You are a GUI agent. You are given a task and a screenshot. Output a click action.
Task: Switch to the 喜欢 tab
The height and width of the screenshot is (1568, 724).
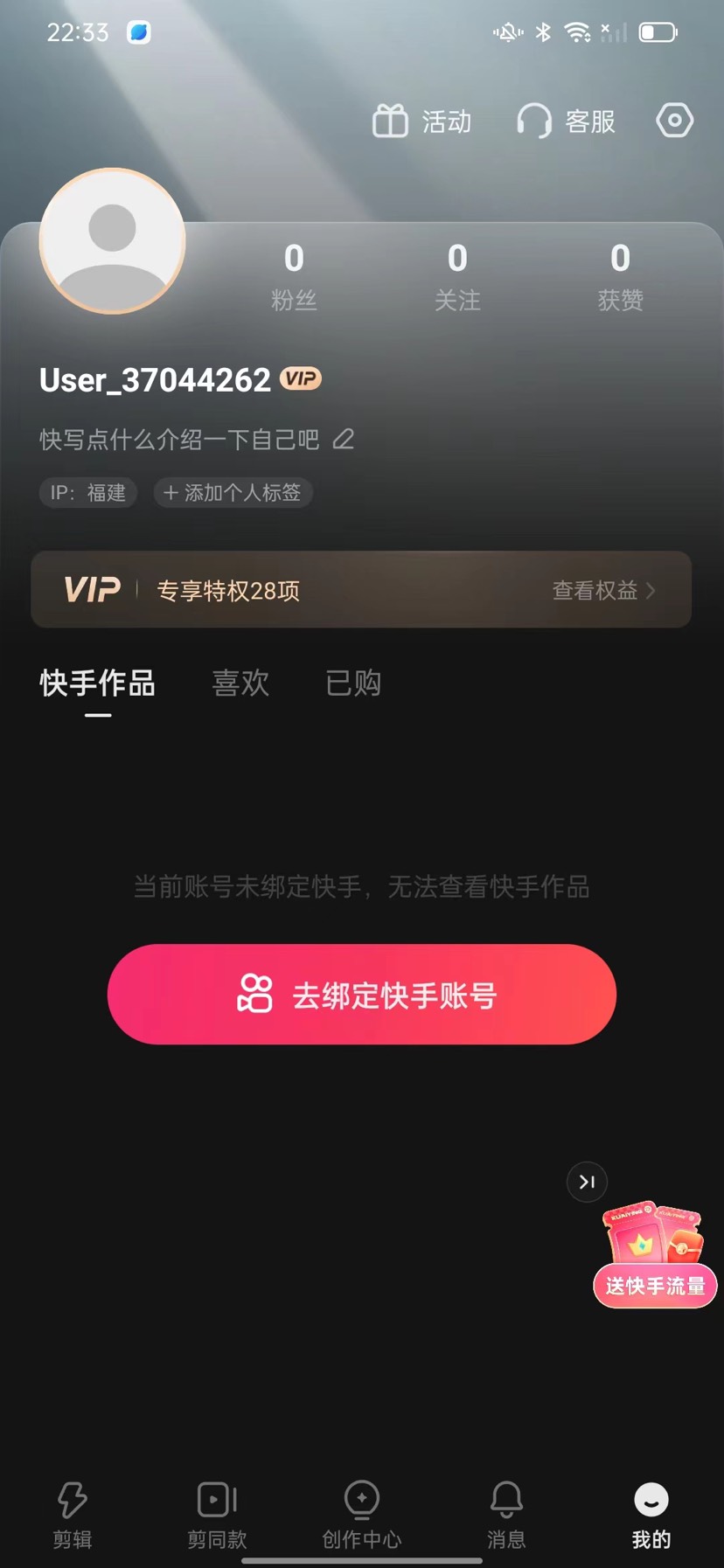tap(240, 683)
